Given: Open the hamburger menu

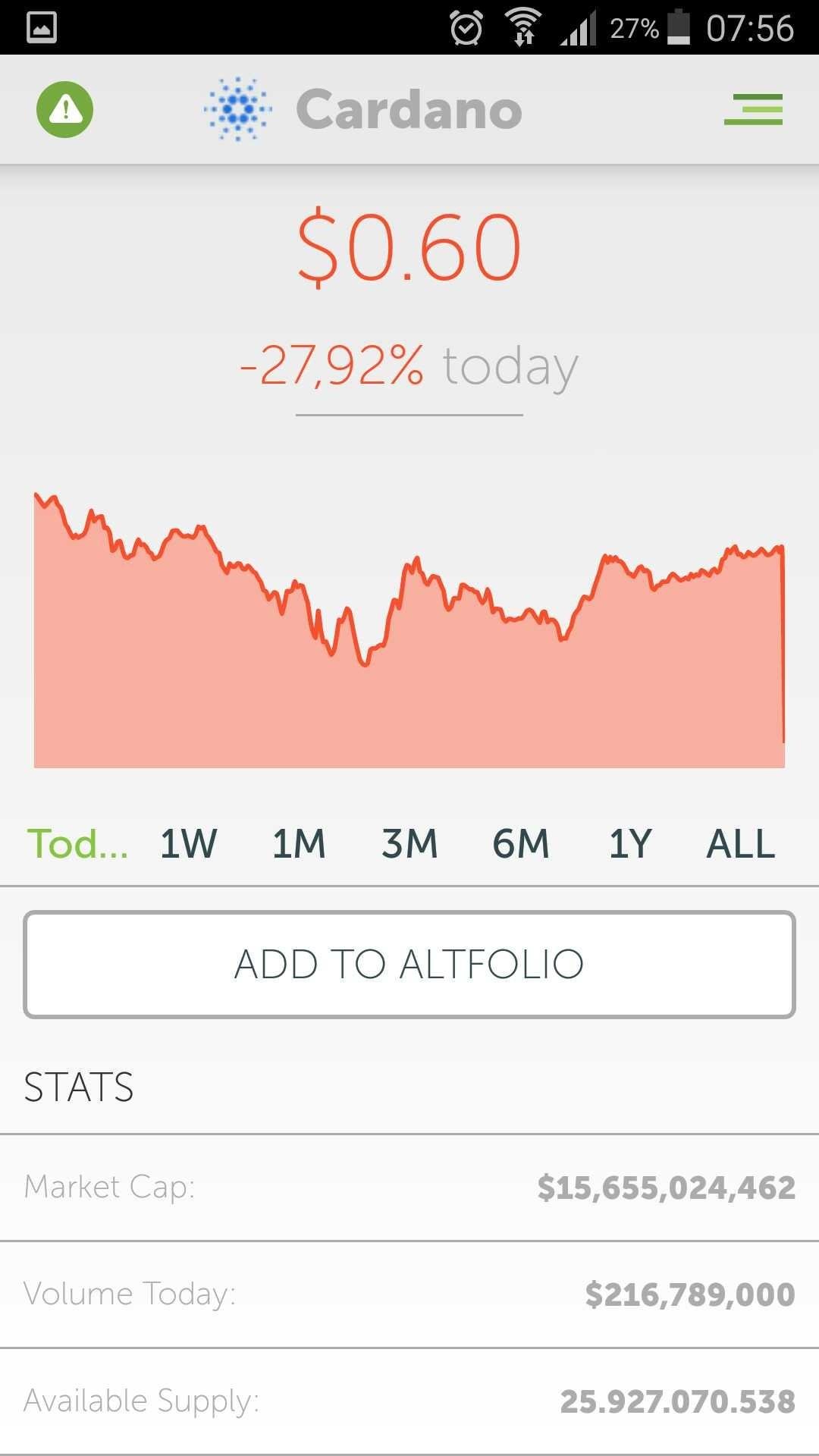Looking at the screenshot, I should tap(753, 109).
